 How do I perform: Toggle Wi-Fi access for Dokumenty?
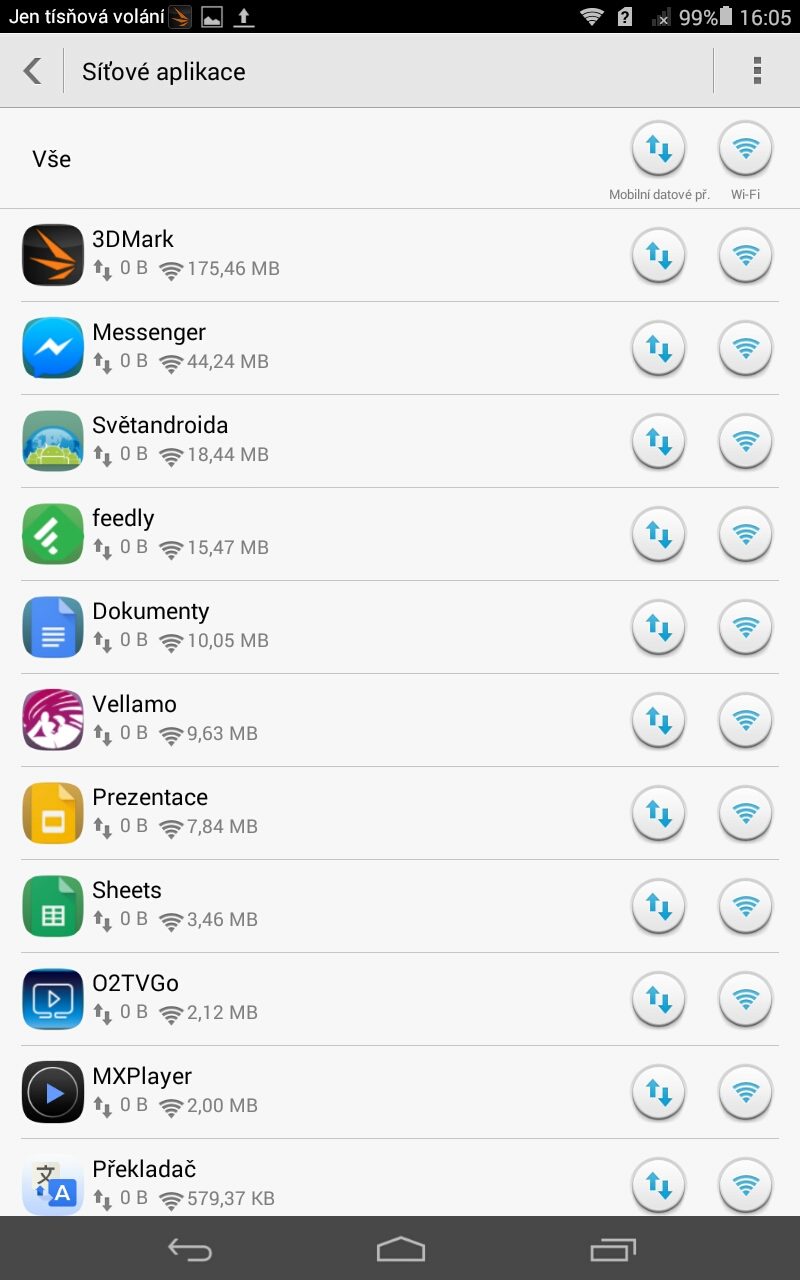746,627
